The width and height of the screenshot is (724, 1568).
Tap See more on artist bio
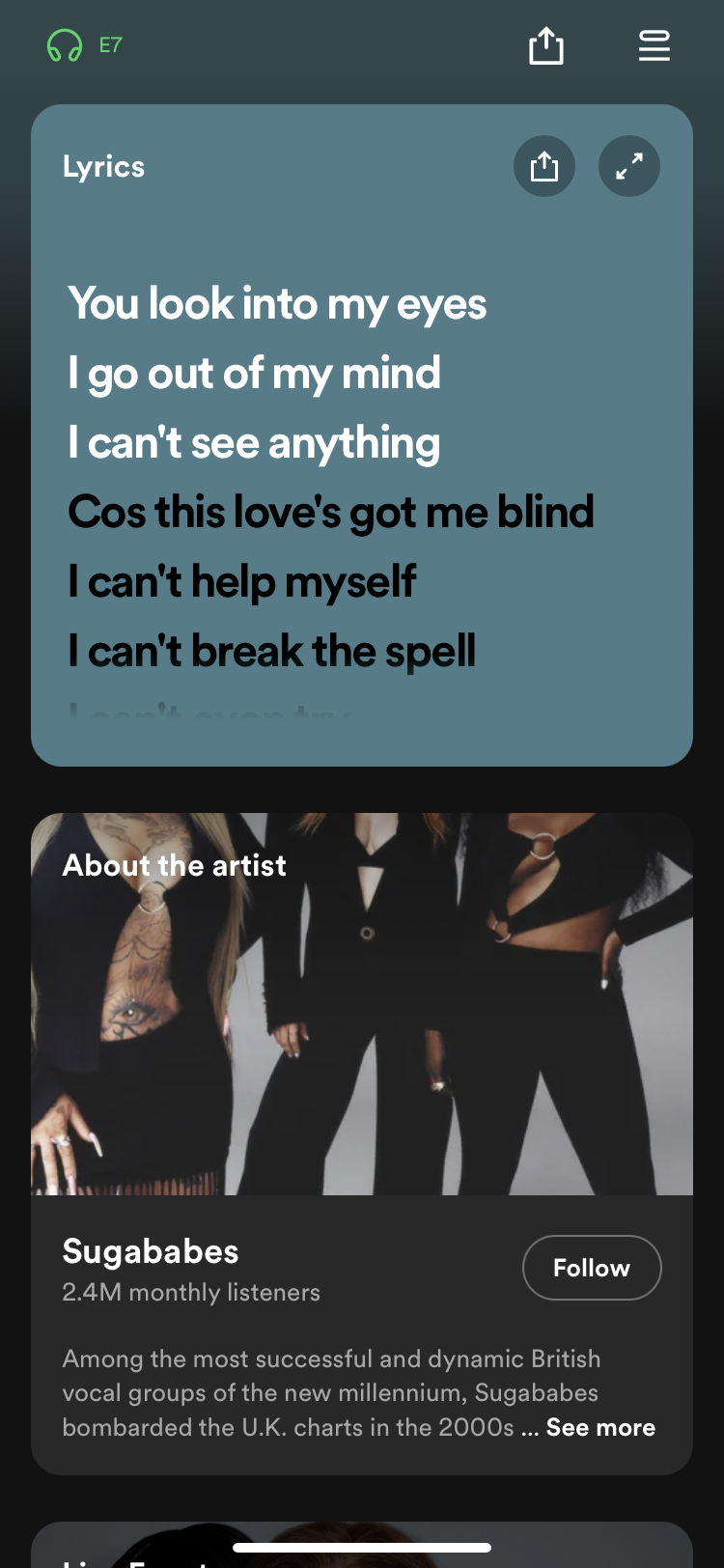600,1427
